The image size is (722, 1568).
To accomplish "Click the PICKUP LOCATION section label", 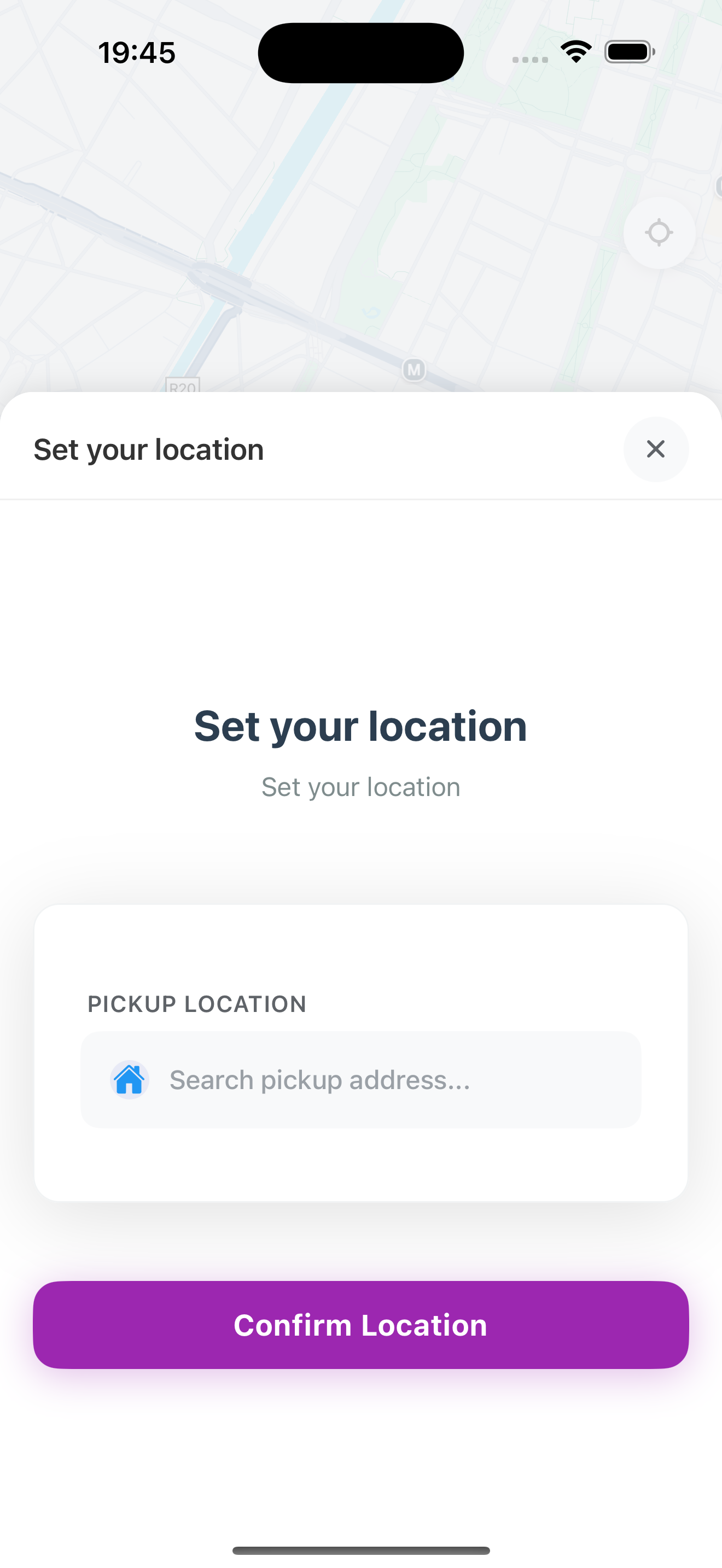I will (196, 1004).
